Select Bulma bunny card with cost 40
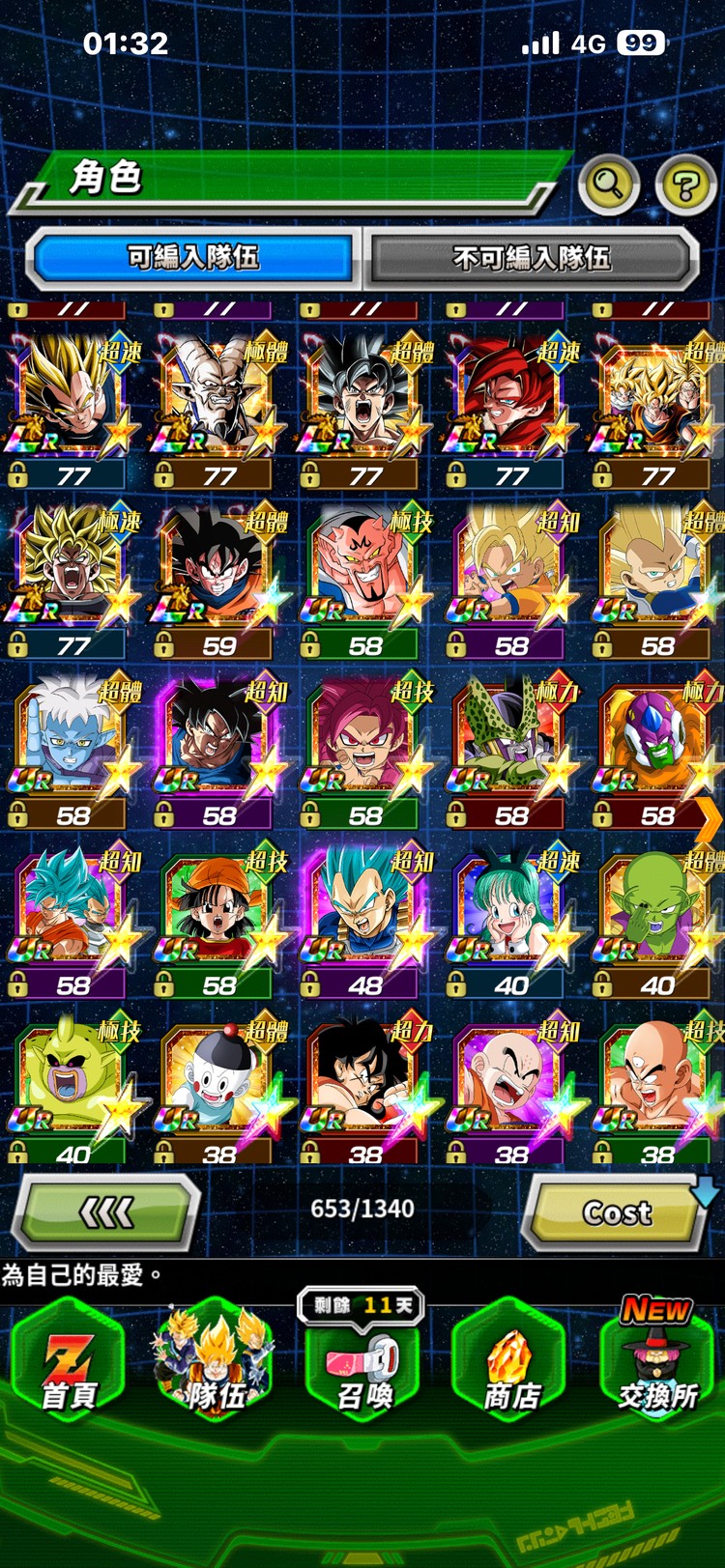 507,920
